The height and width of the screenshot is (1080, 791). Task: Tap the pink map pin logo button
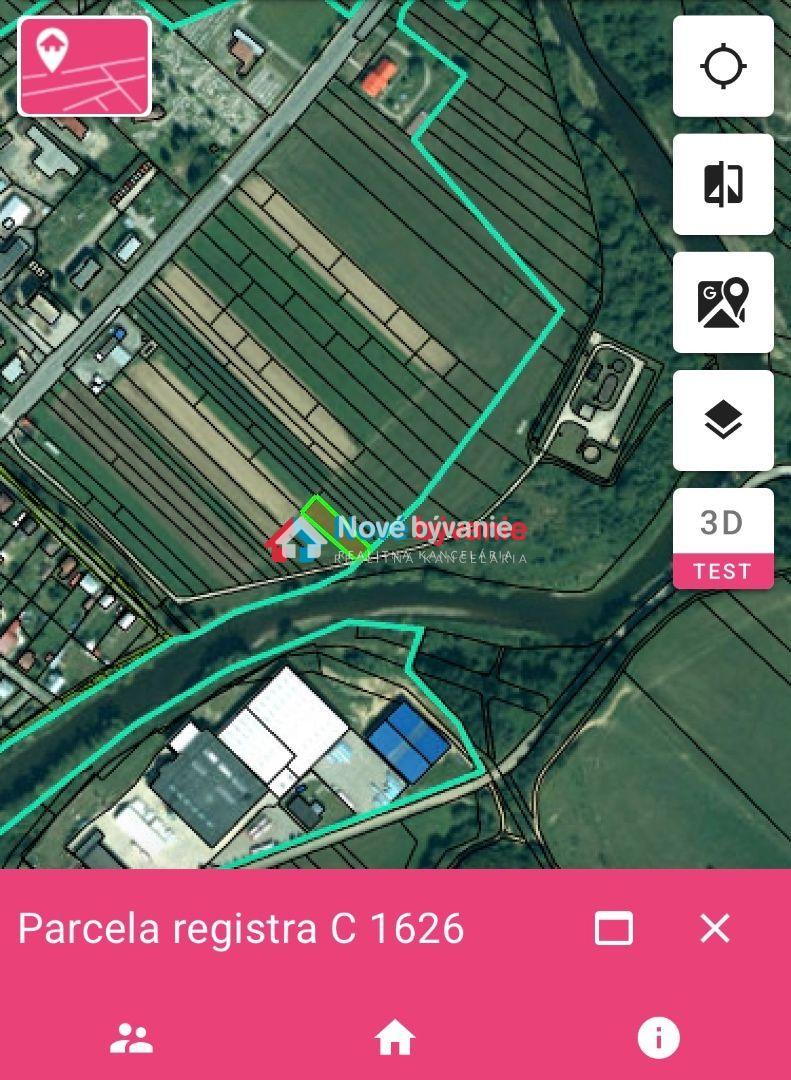tap(85, 66)
